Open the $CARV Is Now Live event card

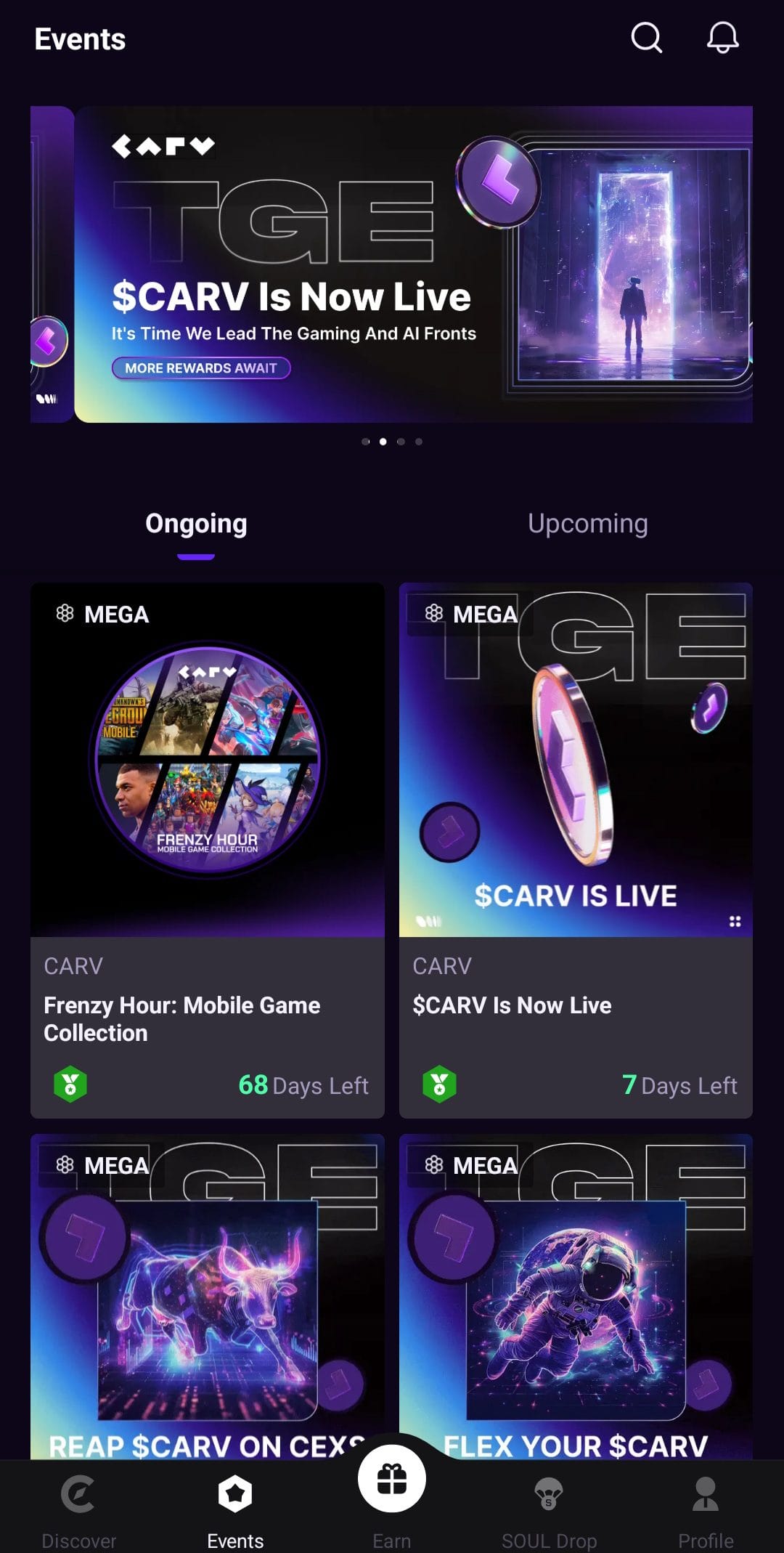click(576, 850)
